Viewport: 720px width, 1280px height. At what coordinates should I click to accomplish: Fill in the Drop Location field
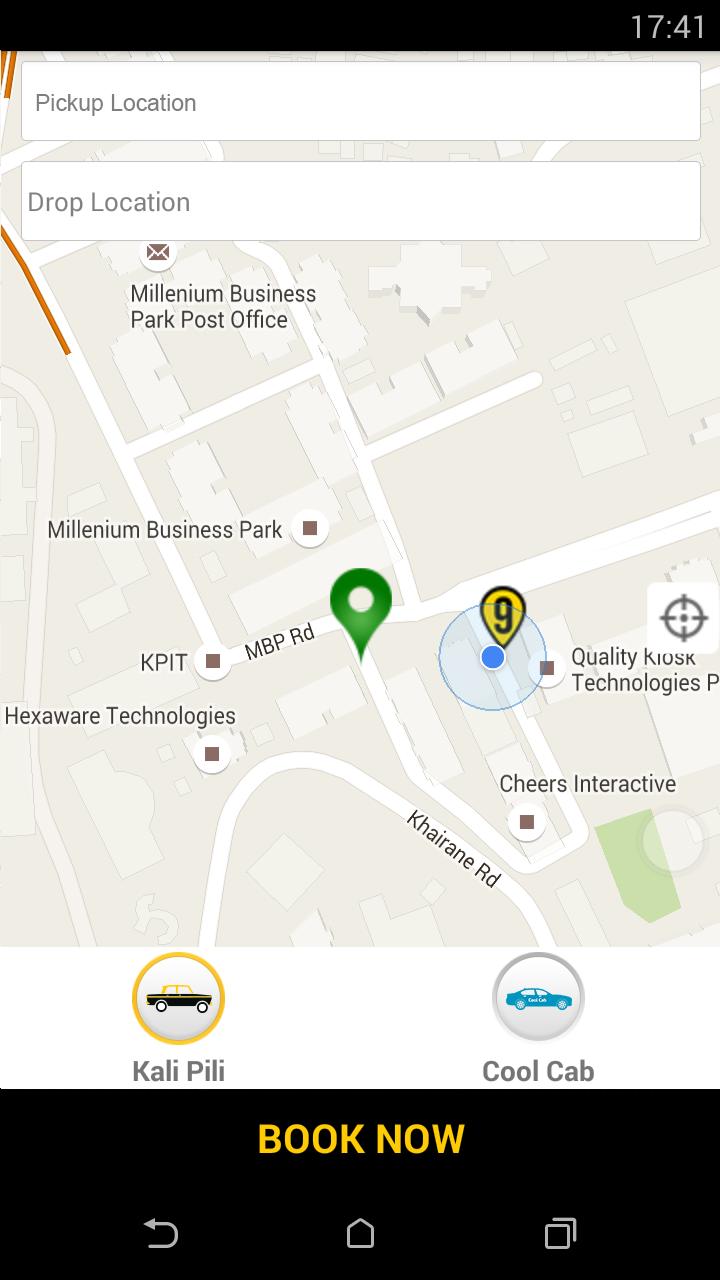pos(360,201)
